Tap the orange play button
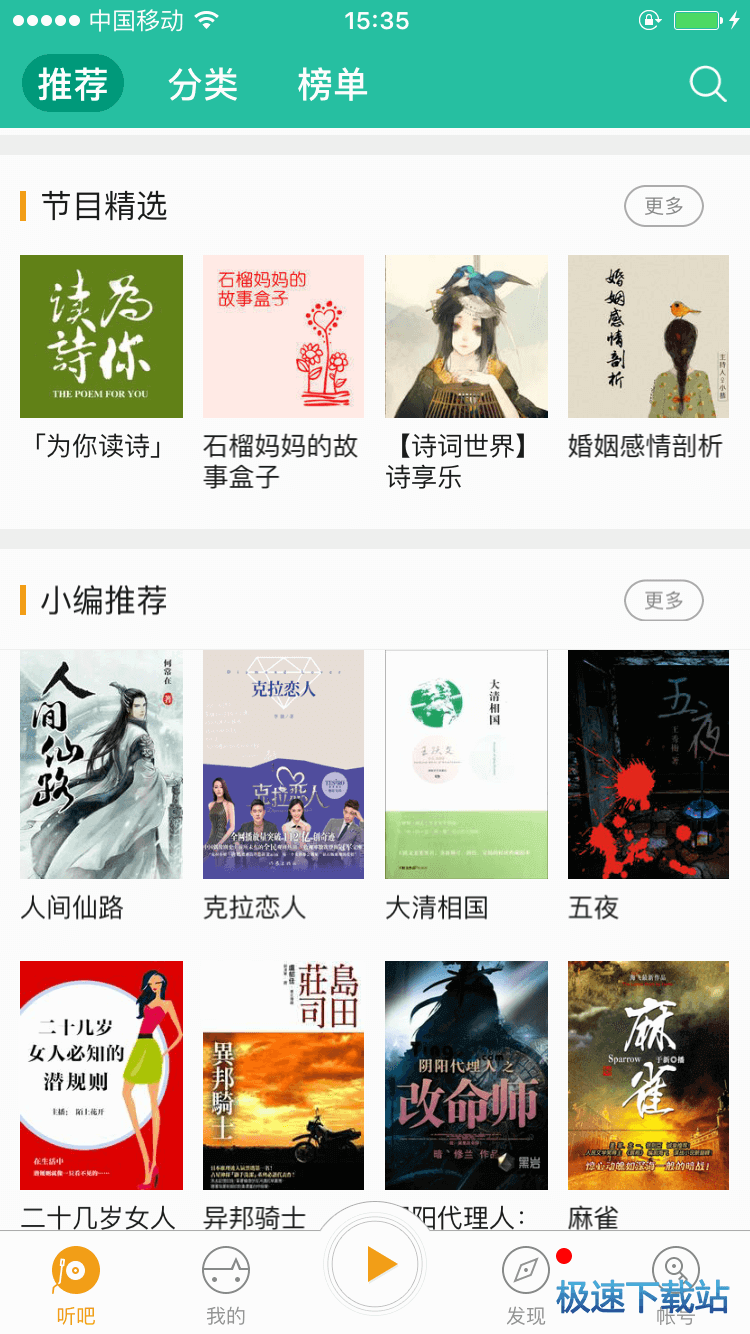 click(376, 1264)
